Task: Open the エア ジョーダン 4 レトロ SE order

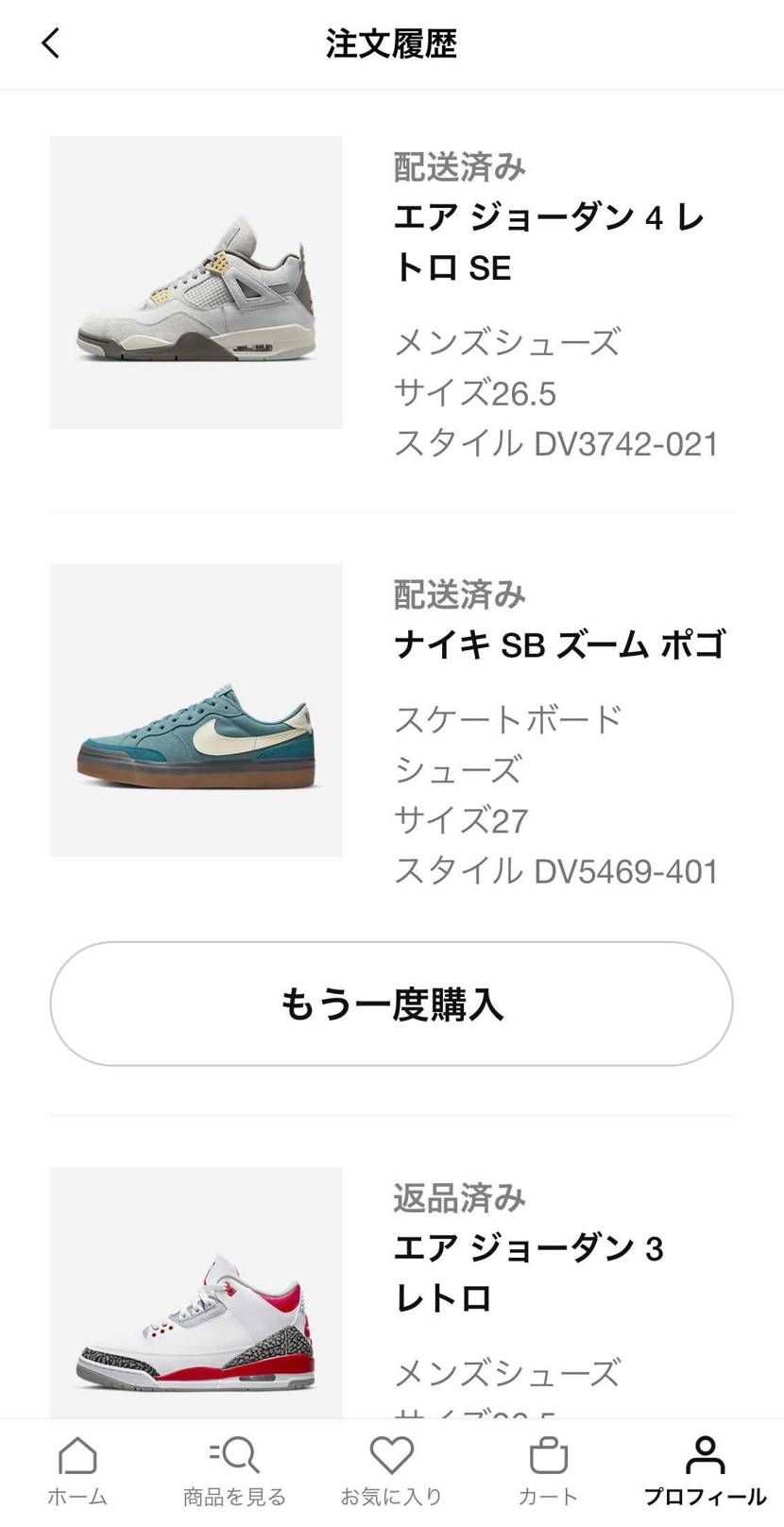Action: tap(555, 242)
